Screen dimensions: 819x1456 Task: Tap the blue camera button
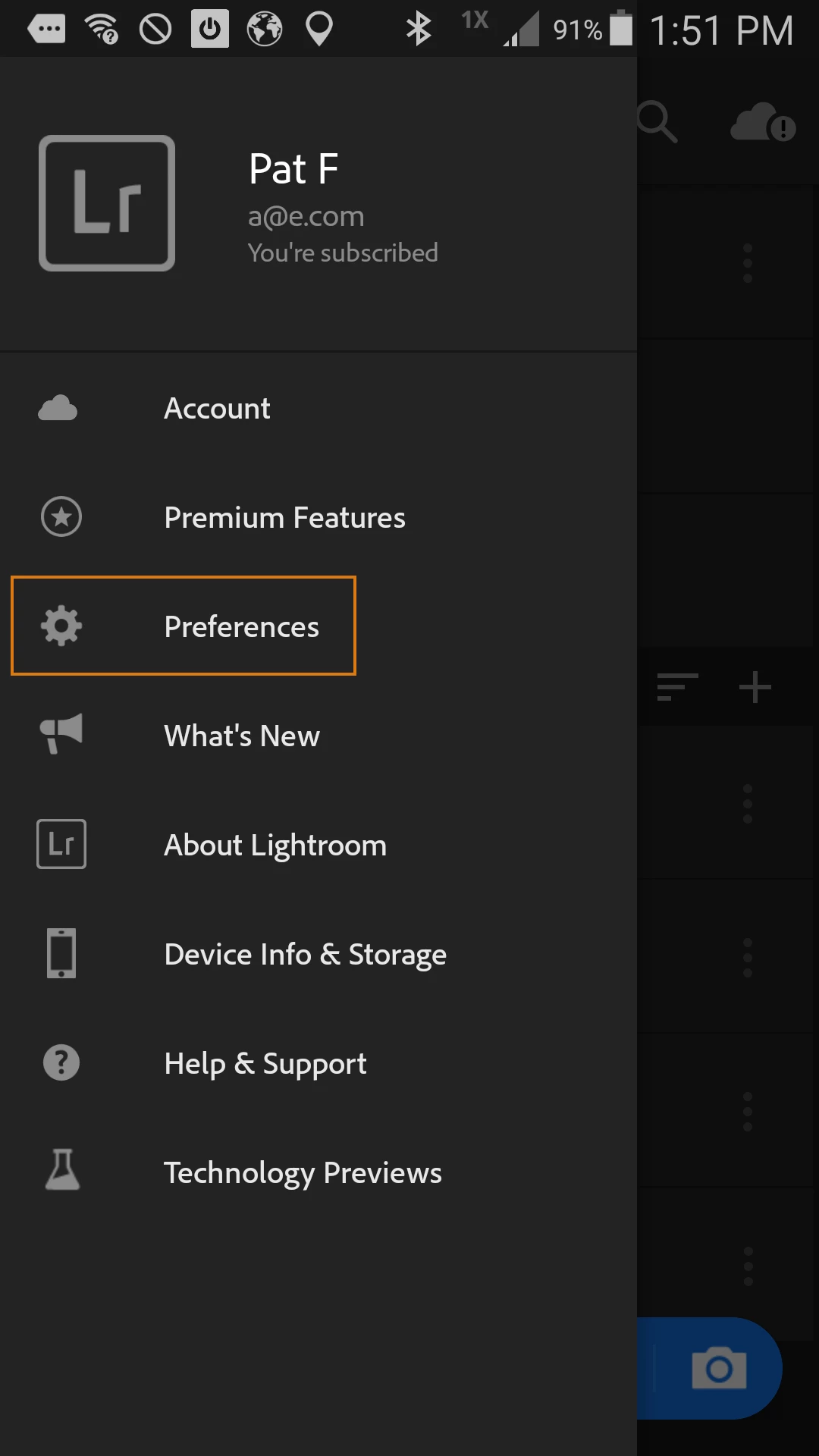pos(717,1368)
